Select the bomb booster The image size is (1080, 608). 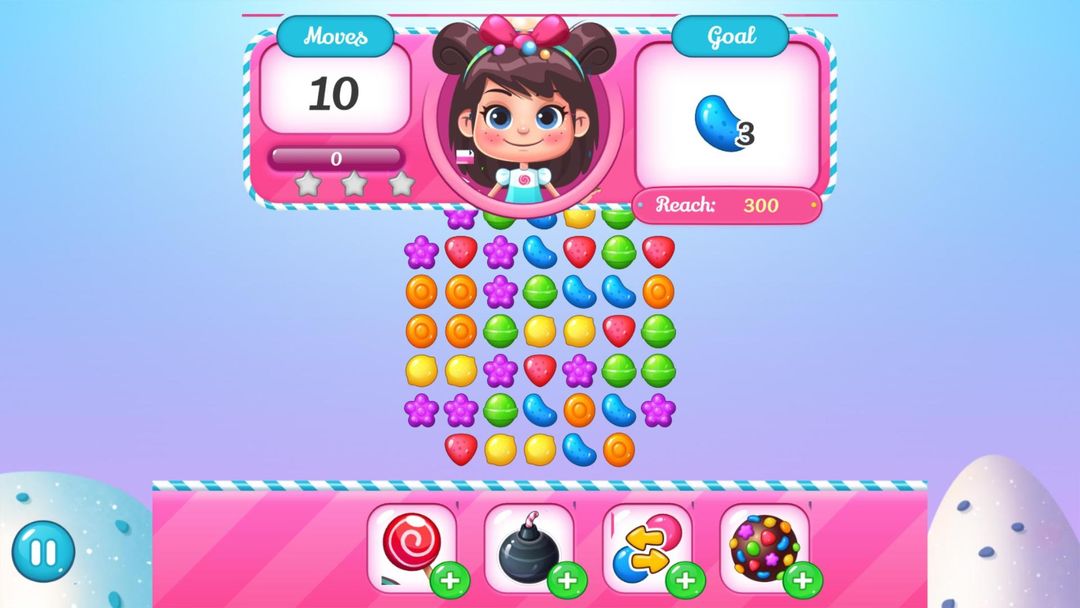528,547
